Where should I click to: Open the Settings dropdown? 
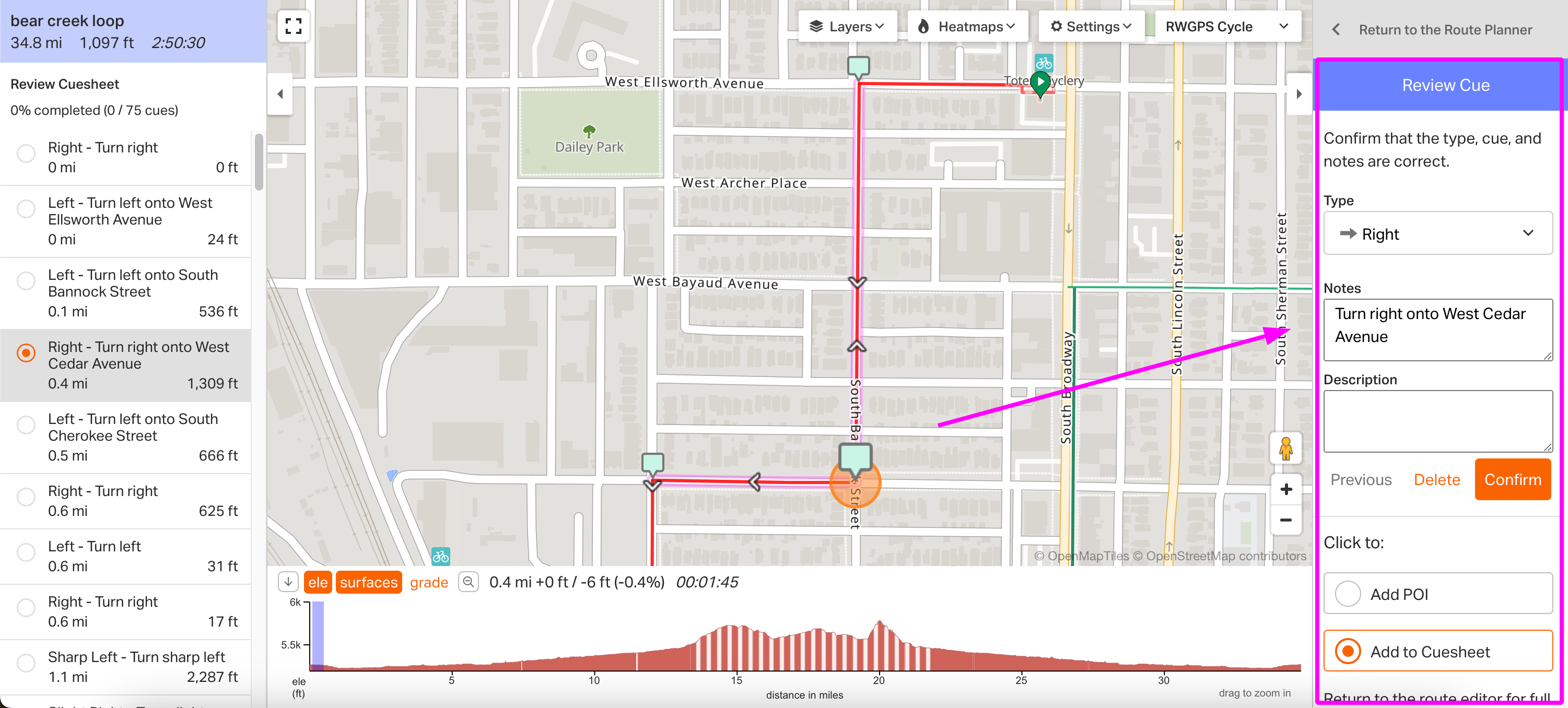click(x=1090, y=26)
